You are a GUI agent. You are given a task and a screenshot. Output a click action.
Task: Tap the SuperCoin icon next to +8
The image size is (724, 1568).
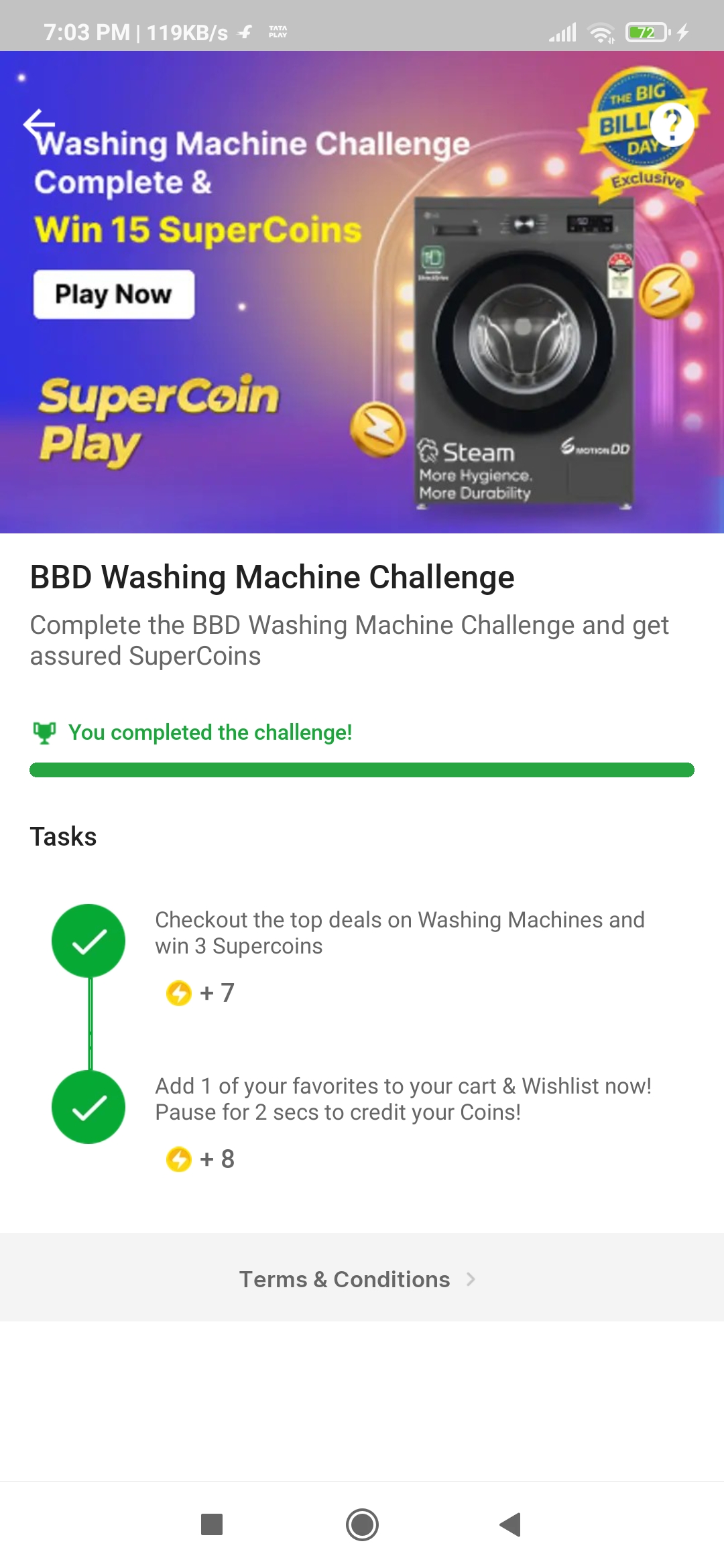tap(178, 1159)
